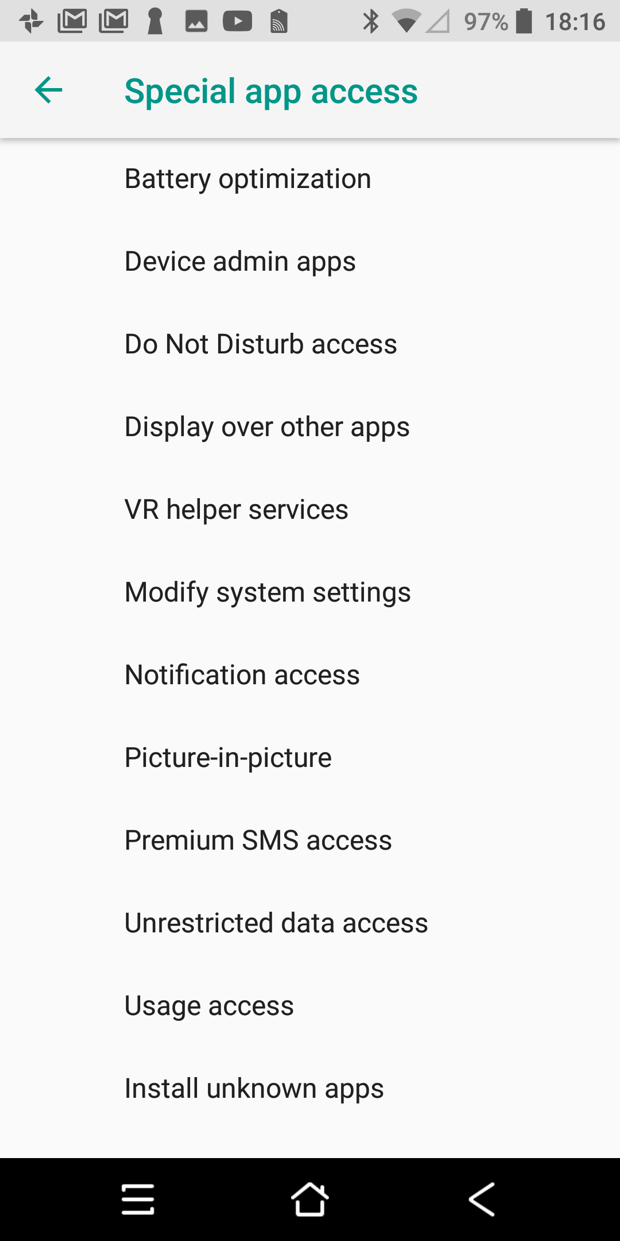Open Install unknown apps
The image size is (620, 1241).
254,1088
